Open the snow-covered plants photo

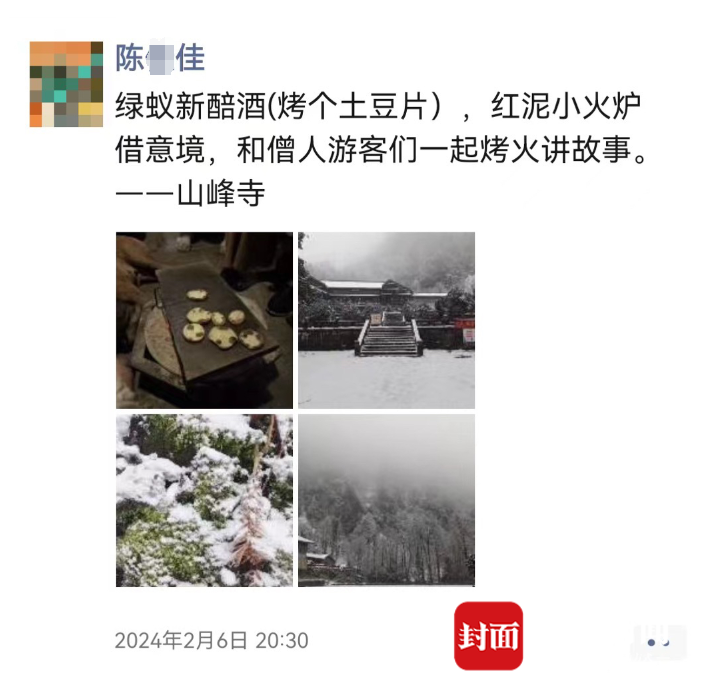(204, 500)
